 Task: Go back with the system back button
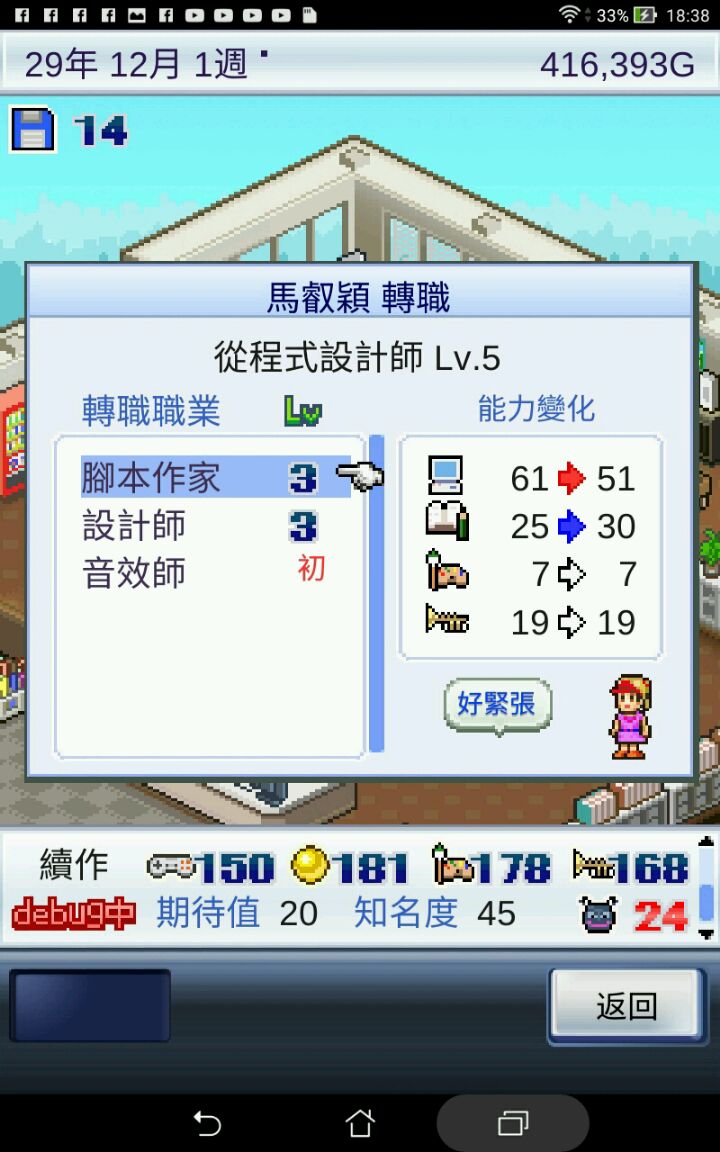tap(206, 1123)
